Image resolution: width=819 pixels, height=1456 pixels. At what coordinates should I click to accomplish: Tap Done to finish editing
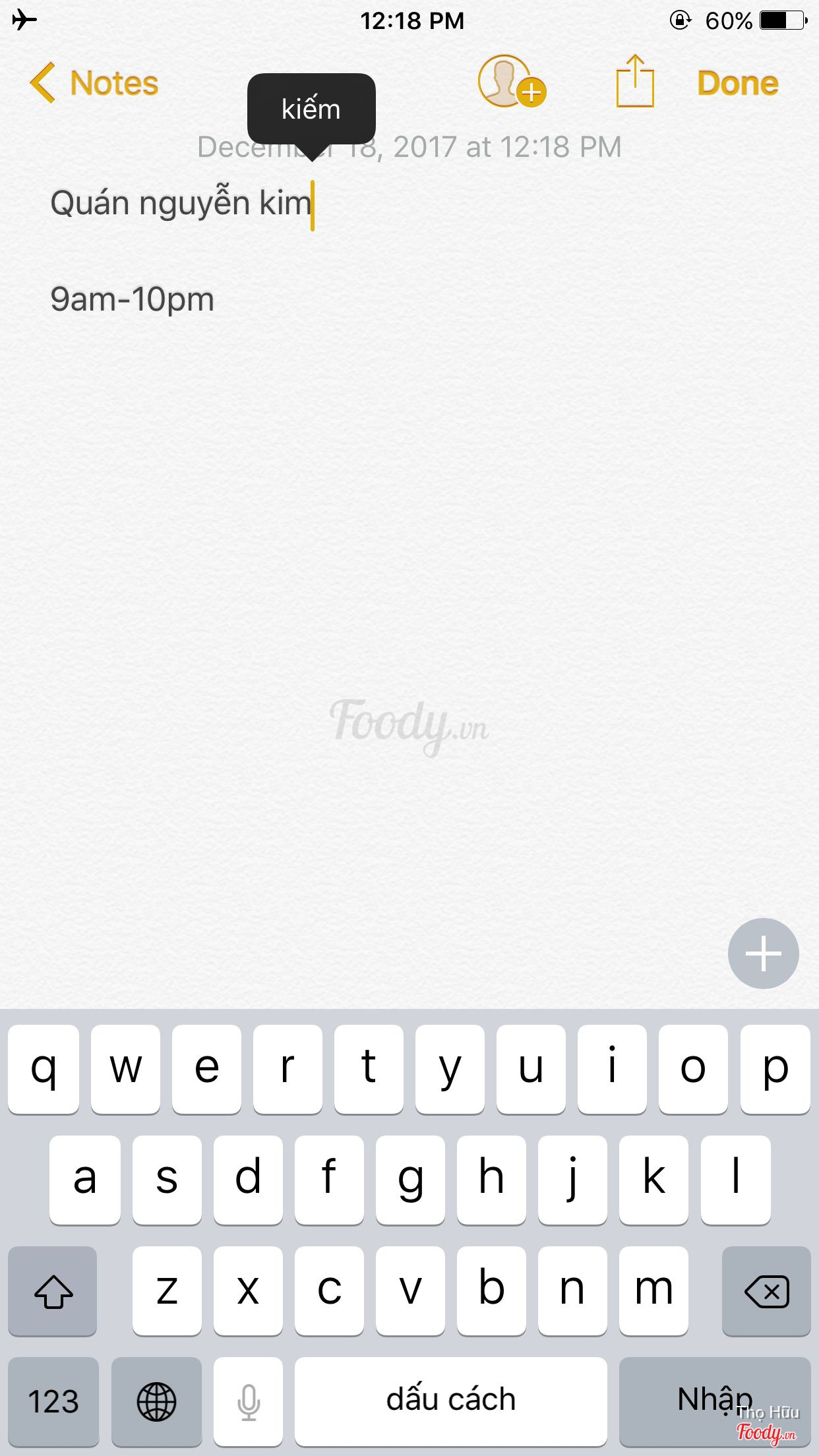point(737,83)
